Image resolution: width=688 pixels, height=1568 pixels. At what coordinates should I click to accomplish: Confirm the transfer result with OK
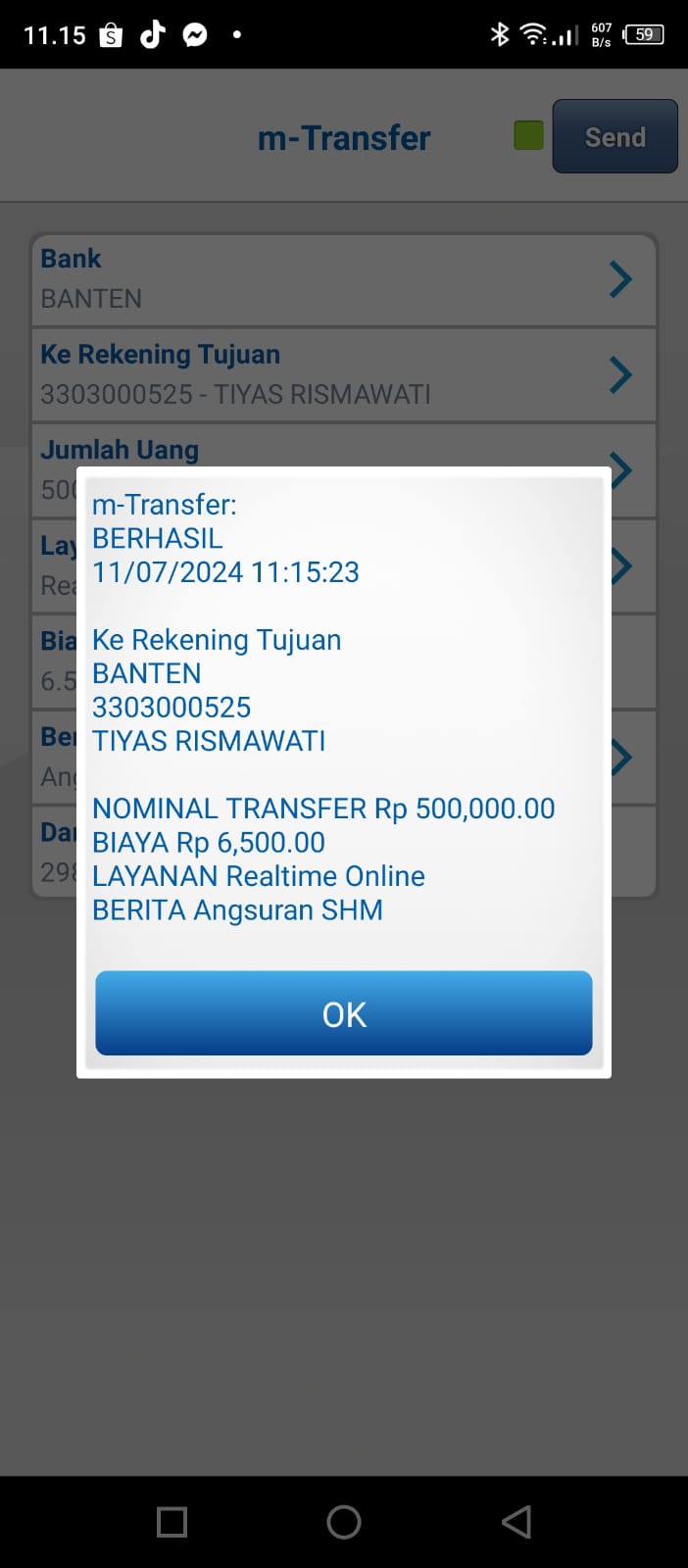click(343, 1013)
